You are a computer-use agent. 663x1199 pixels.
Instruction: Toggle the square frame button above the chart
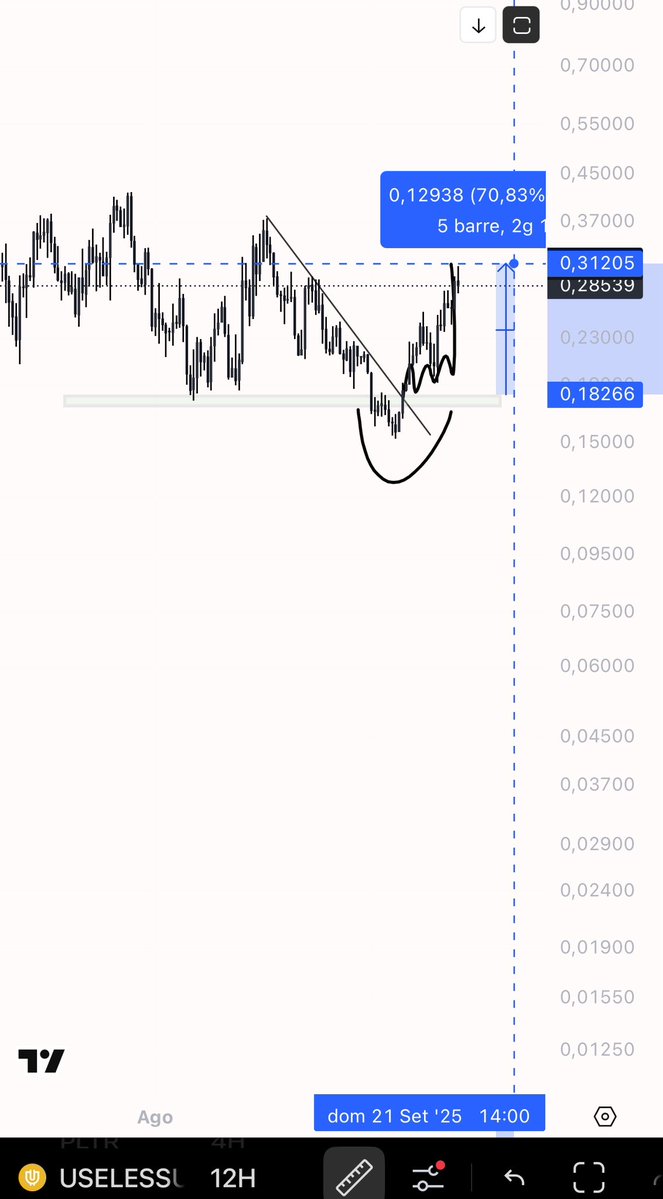(x=521, y=26)
